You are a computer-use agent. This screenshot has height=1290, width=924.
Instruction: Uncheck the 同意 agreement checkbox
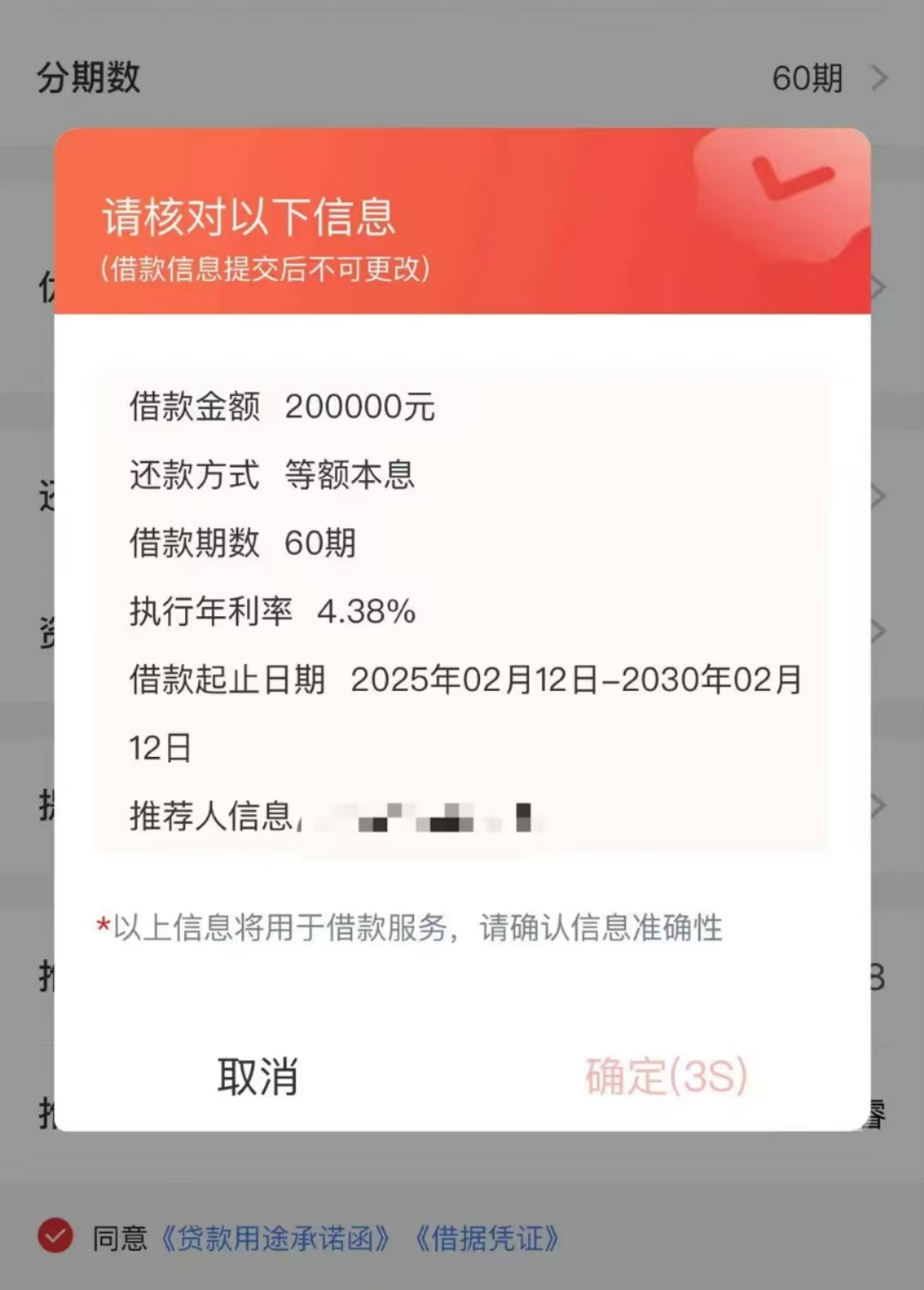pos(56,1237)
